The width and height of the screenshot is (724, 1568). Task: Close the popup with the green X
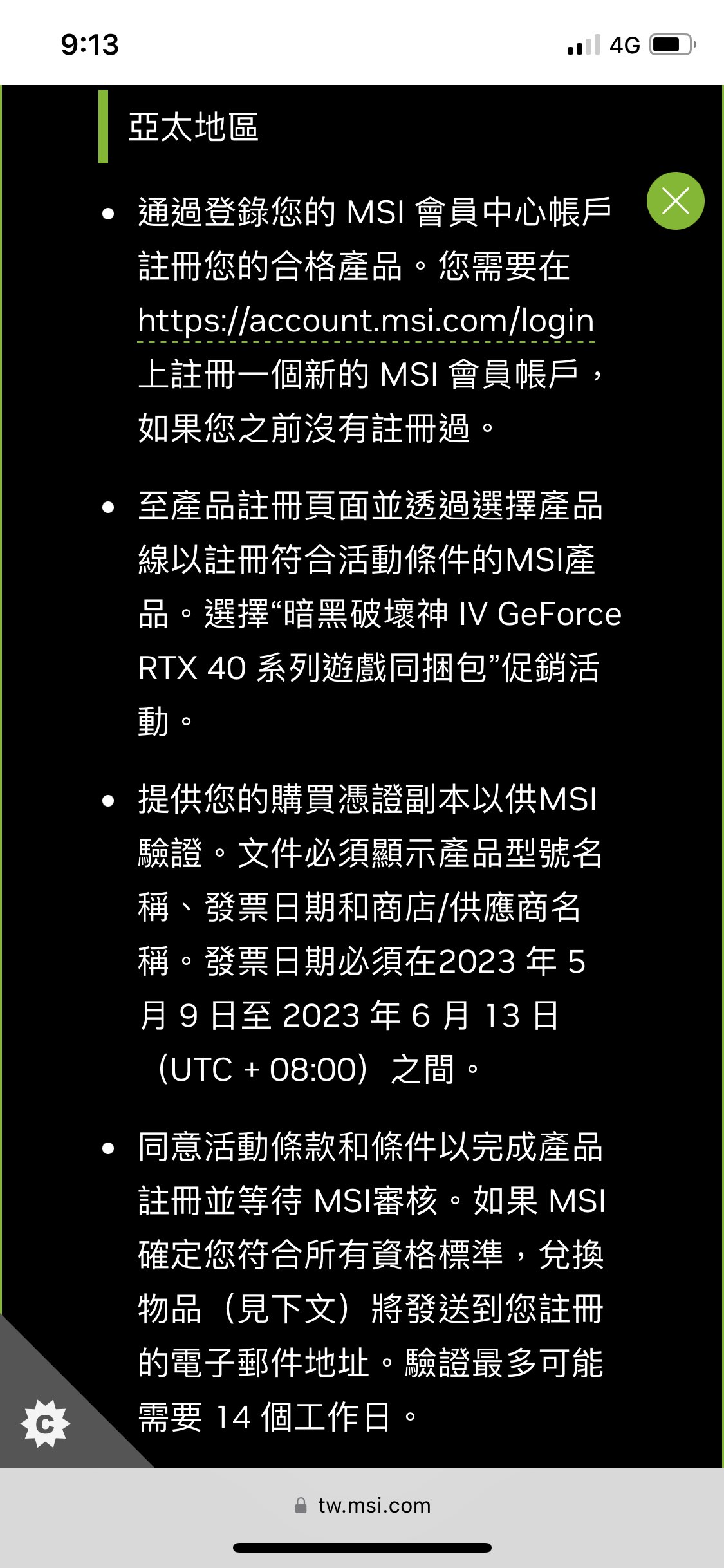(x=675, y=201)
